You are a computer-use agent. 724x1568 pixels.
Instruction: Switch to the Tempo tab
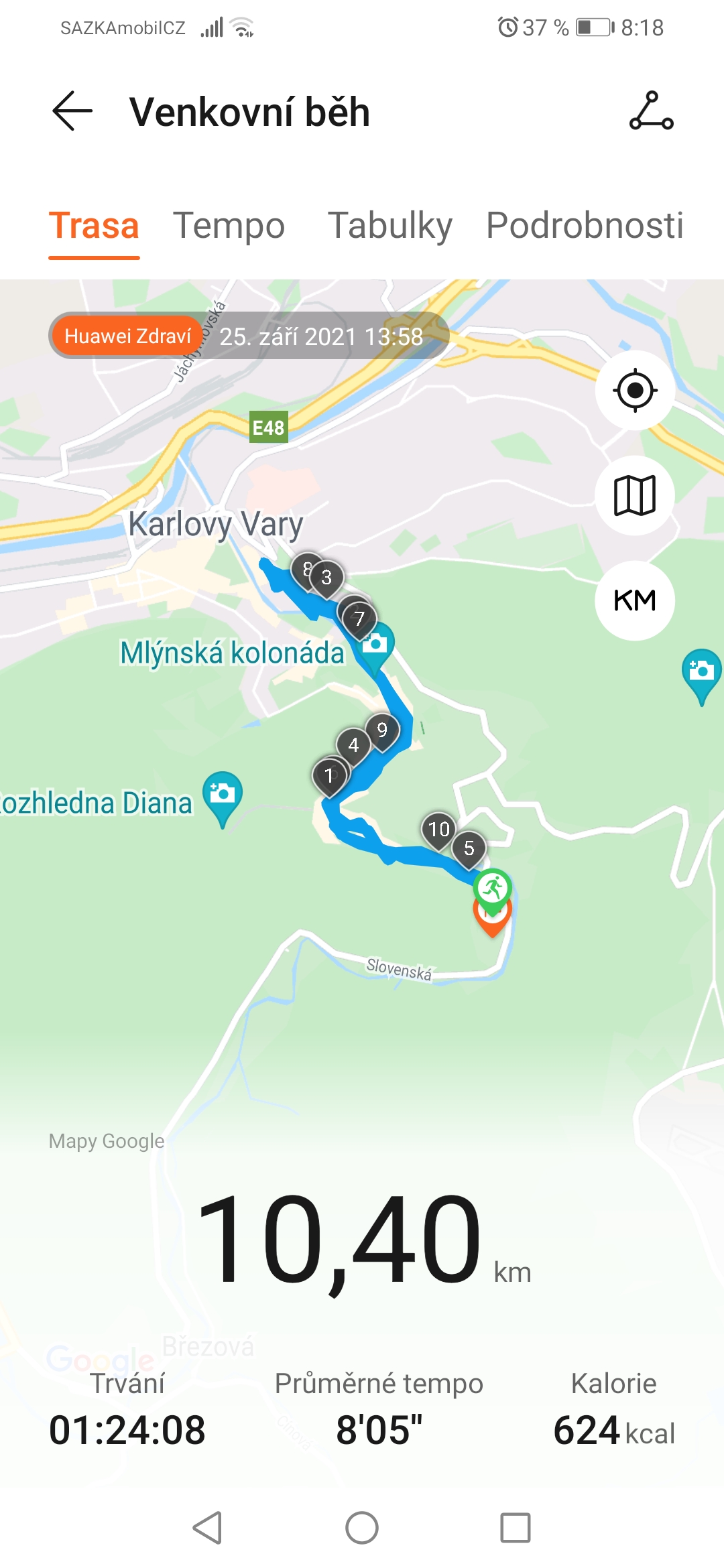tap(229, 225)
